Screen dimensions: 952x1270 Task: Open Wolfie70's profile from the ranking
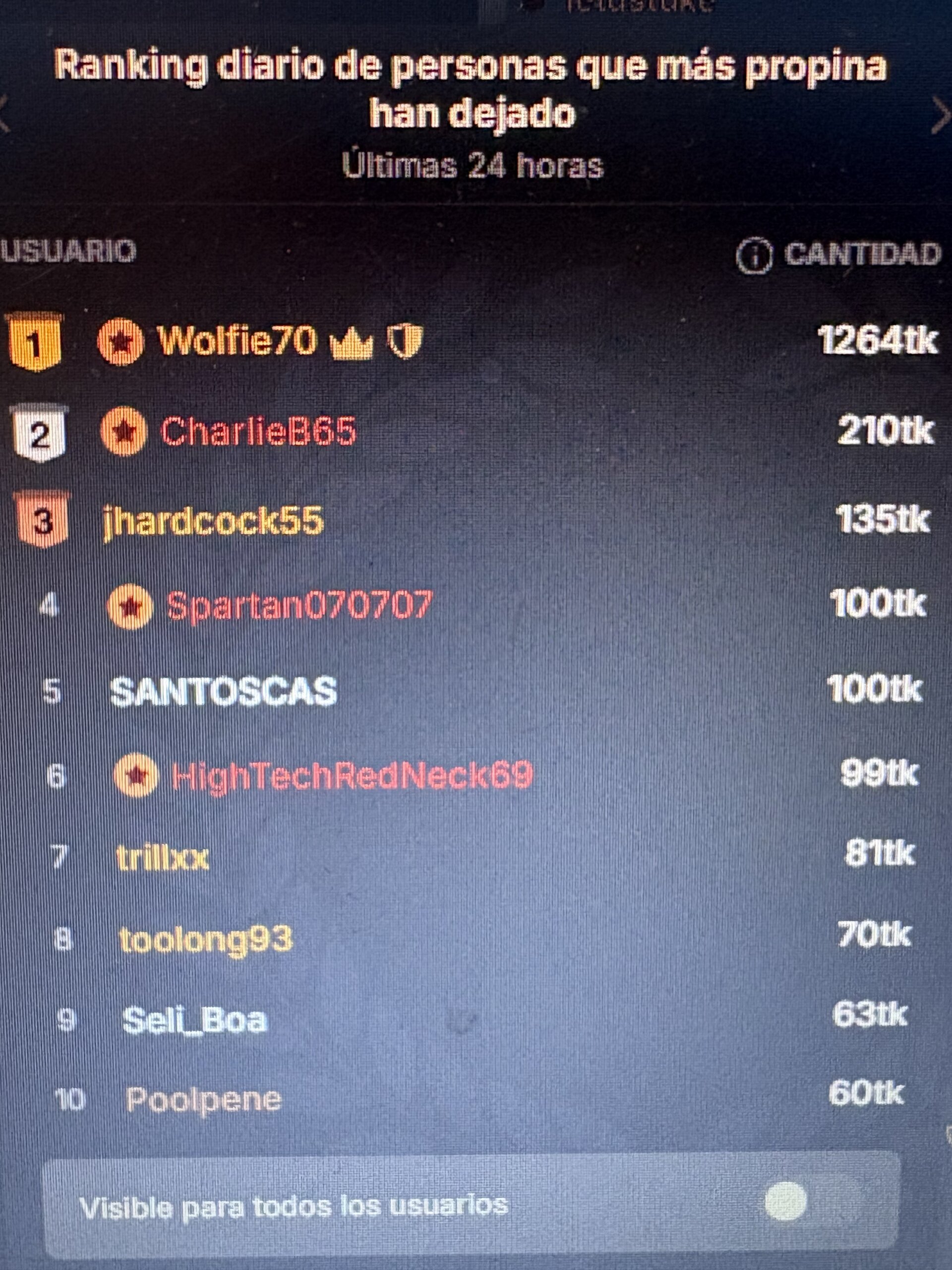(237, 340)
